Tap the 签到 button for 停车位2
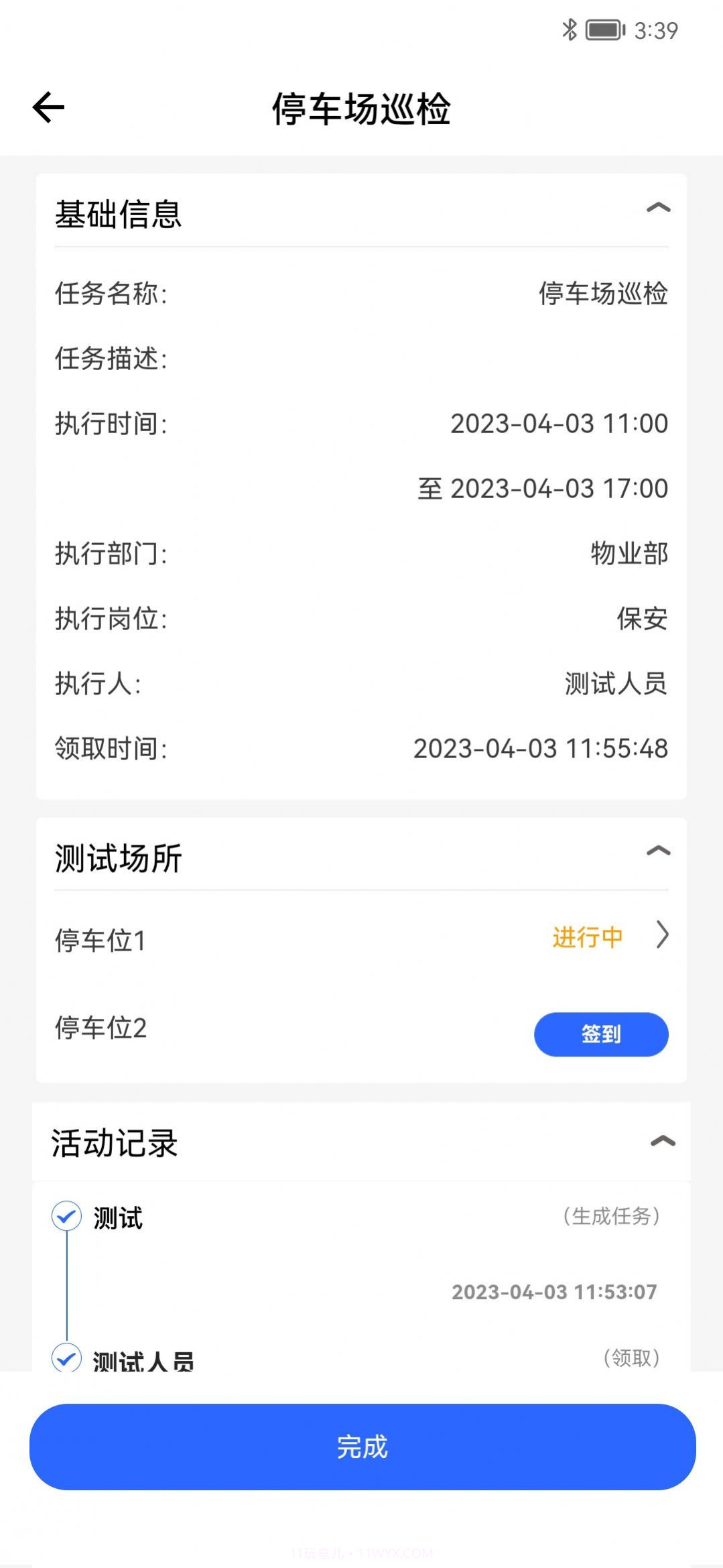 pyautogui.click(x=601, y=1034)
